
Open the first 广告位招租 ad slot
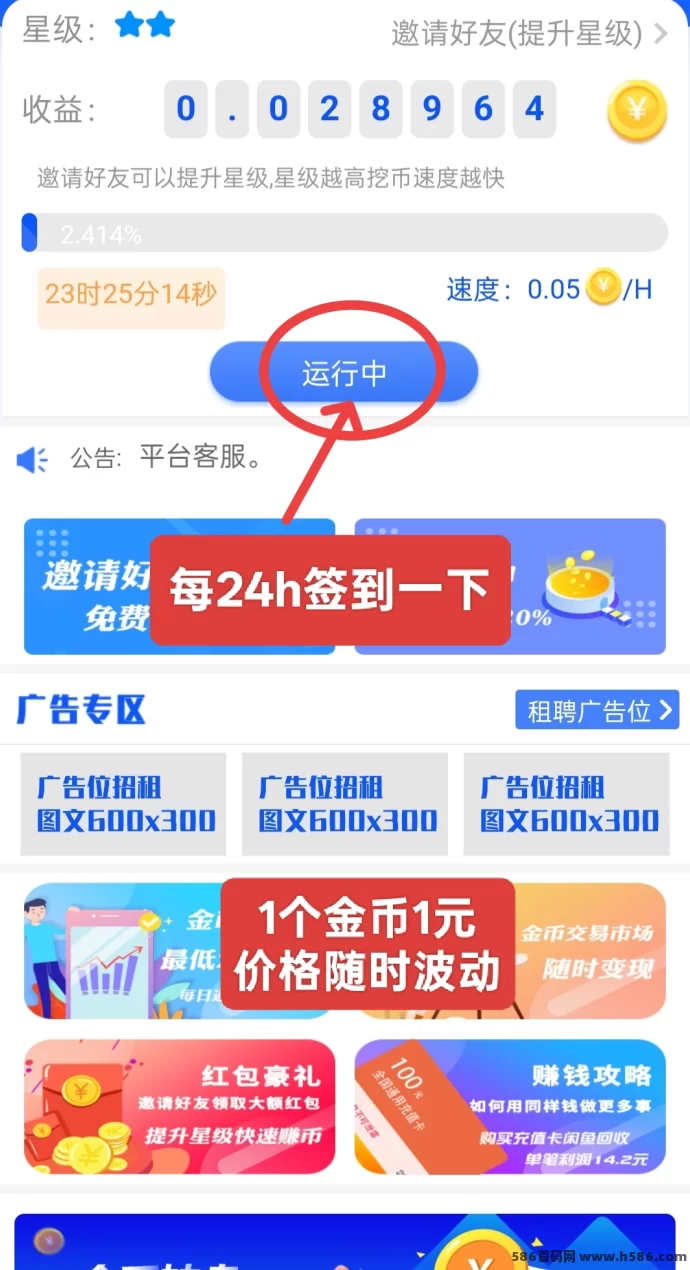tap(124, 804)
